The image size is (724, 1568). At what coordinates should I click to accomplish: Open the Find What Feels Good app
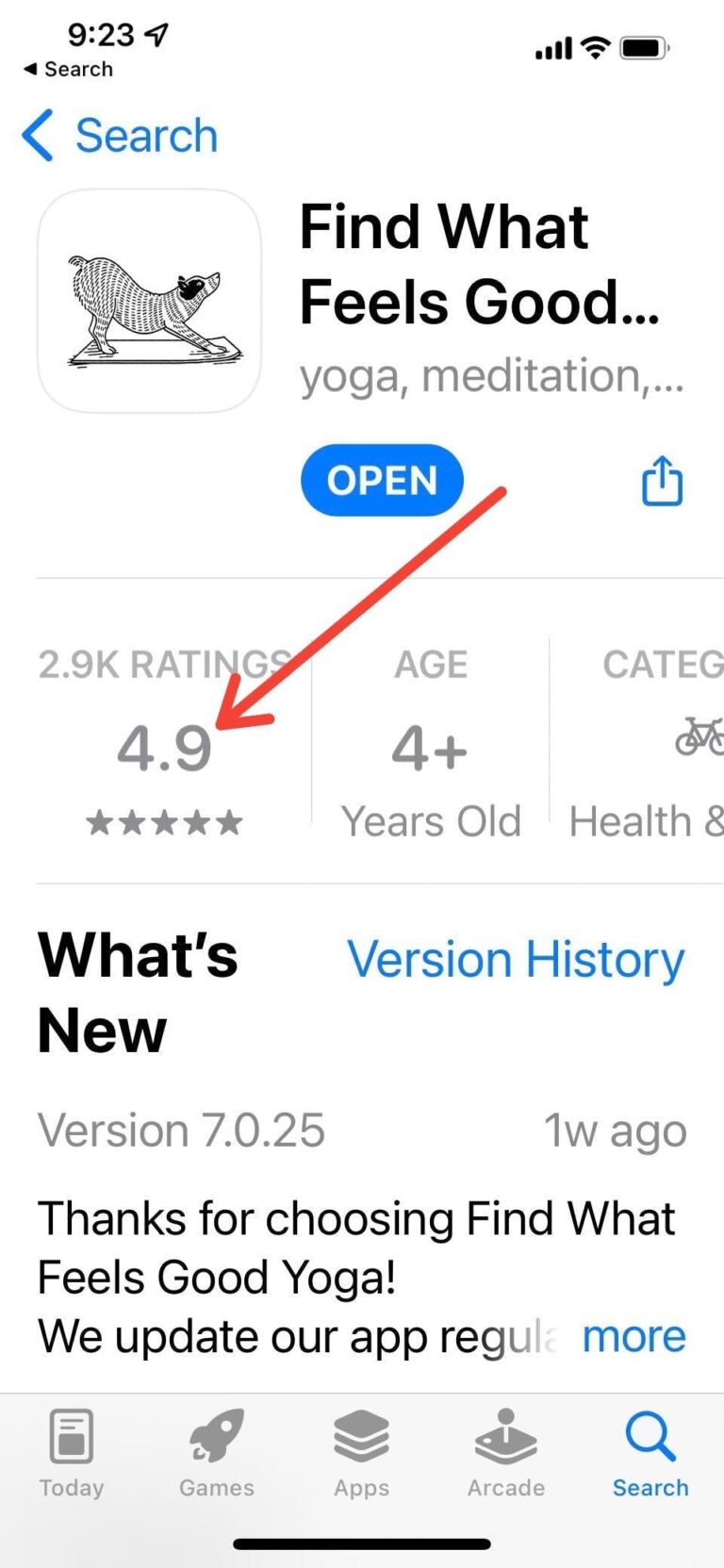point(382,481)
